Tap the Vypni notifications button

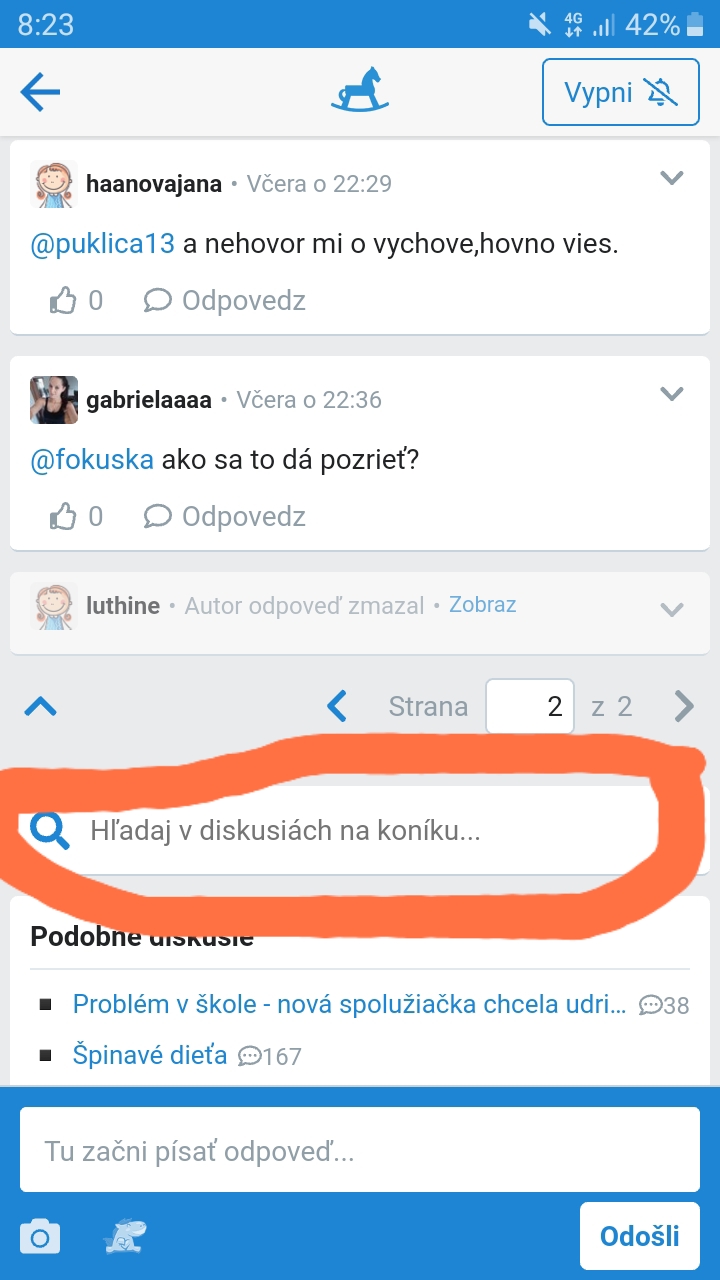coord(620,92)
